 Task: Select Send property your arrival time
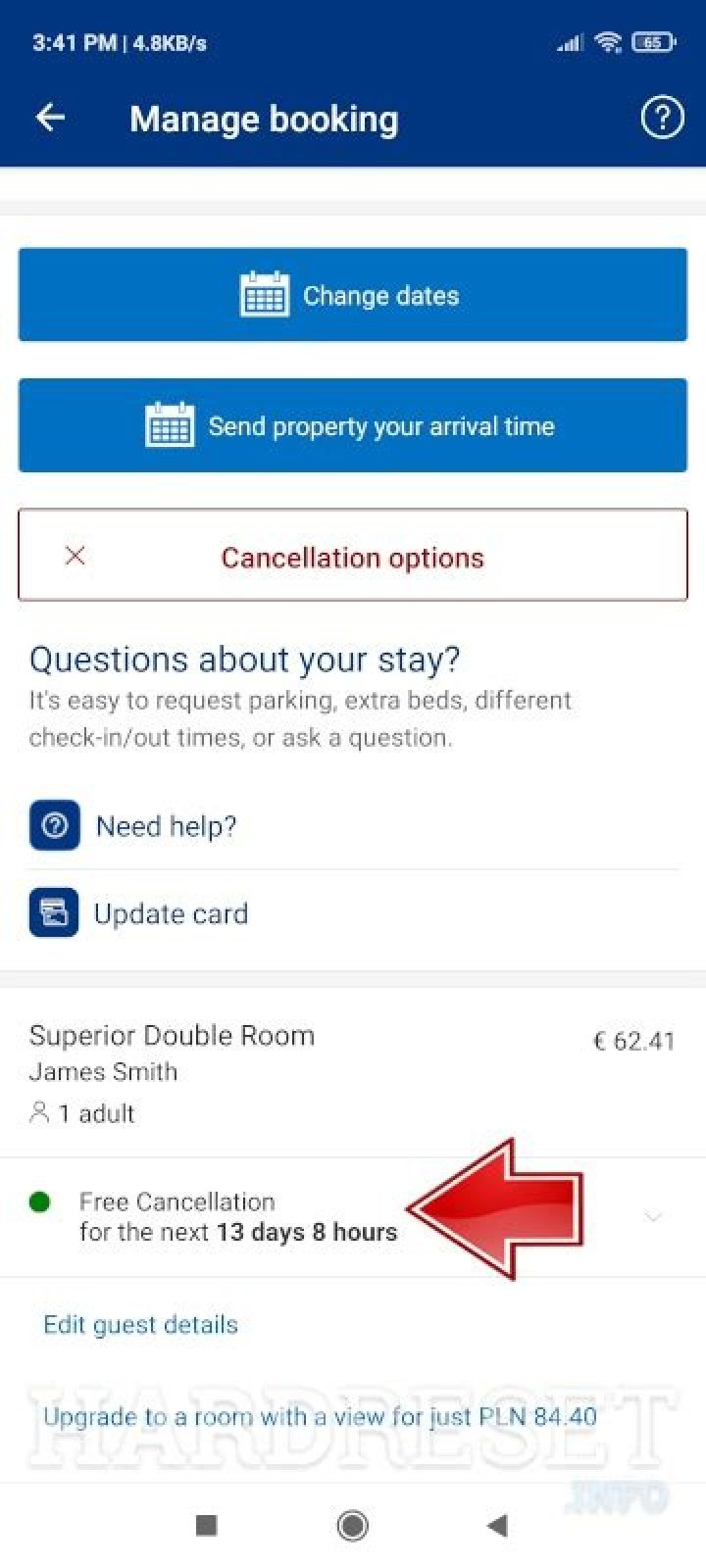point(353,425)
